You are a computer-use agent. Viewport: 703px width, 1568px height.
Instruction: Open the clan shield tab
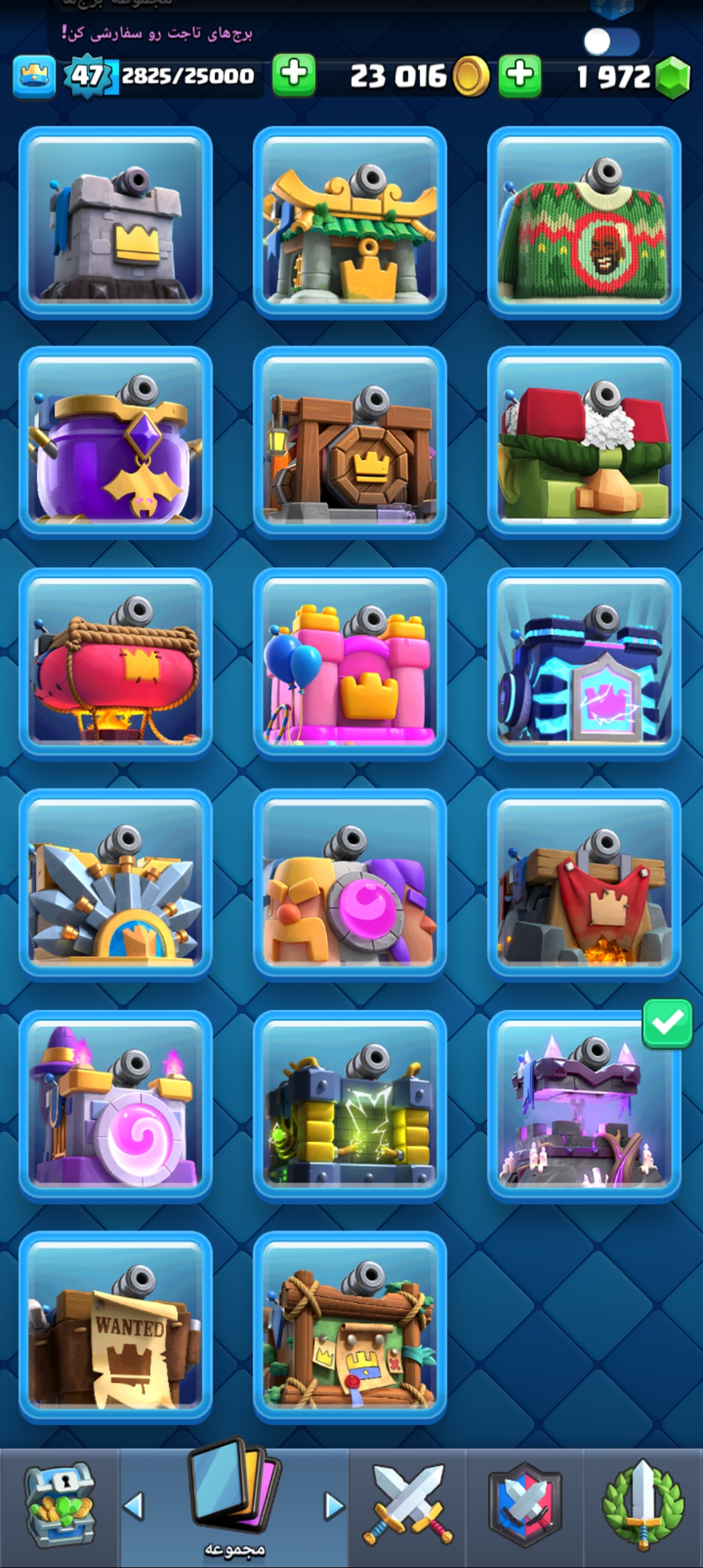pyautogui.click(x=525, y=1505)
